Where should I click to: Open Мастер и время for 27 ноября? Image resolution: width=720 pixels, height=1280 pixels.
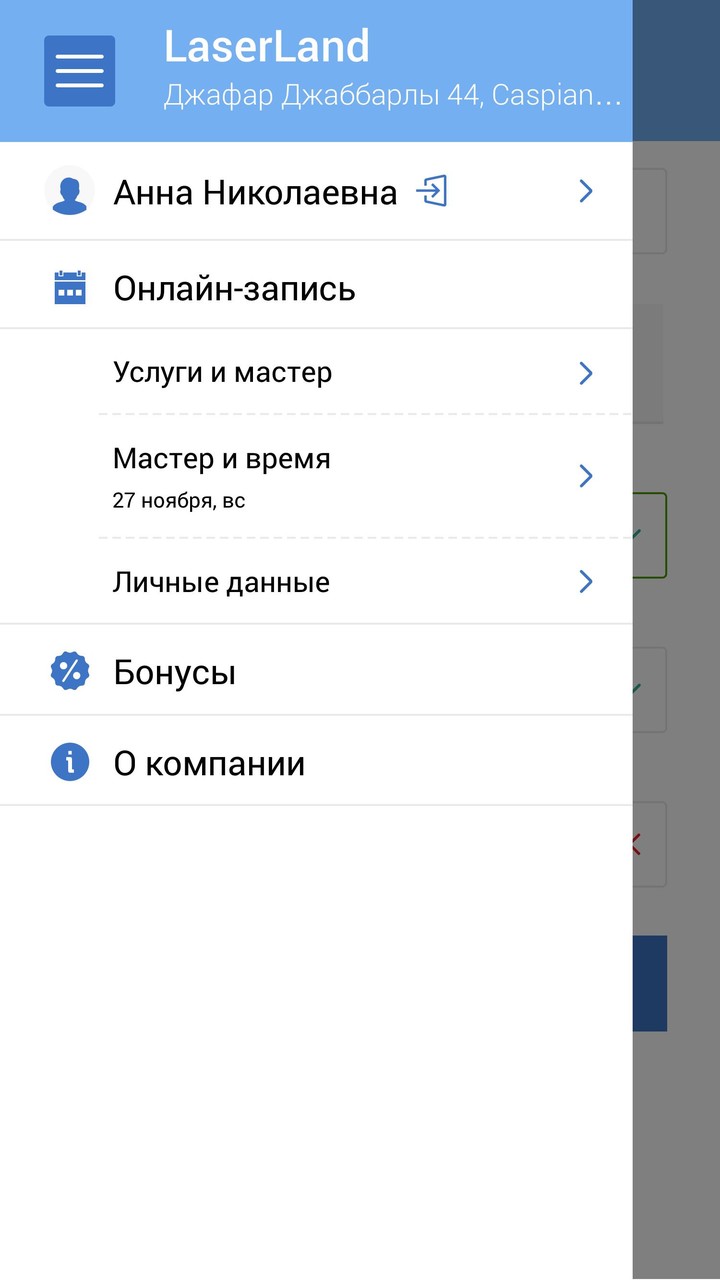coord(221,475)
